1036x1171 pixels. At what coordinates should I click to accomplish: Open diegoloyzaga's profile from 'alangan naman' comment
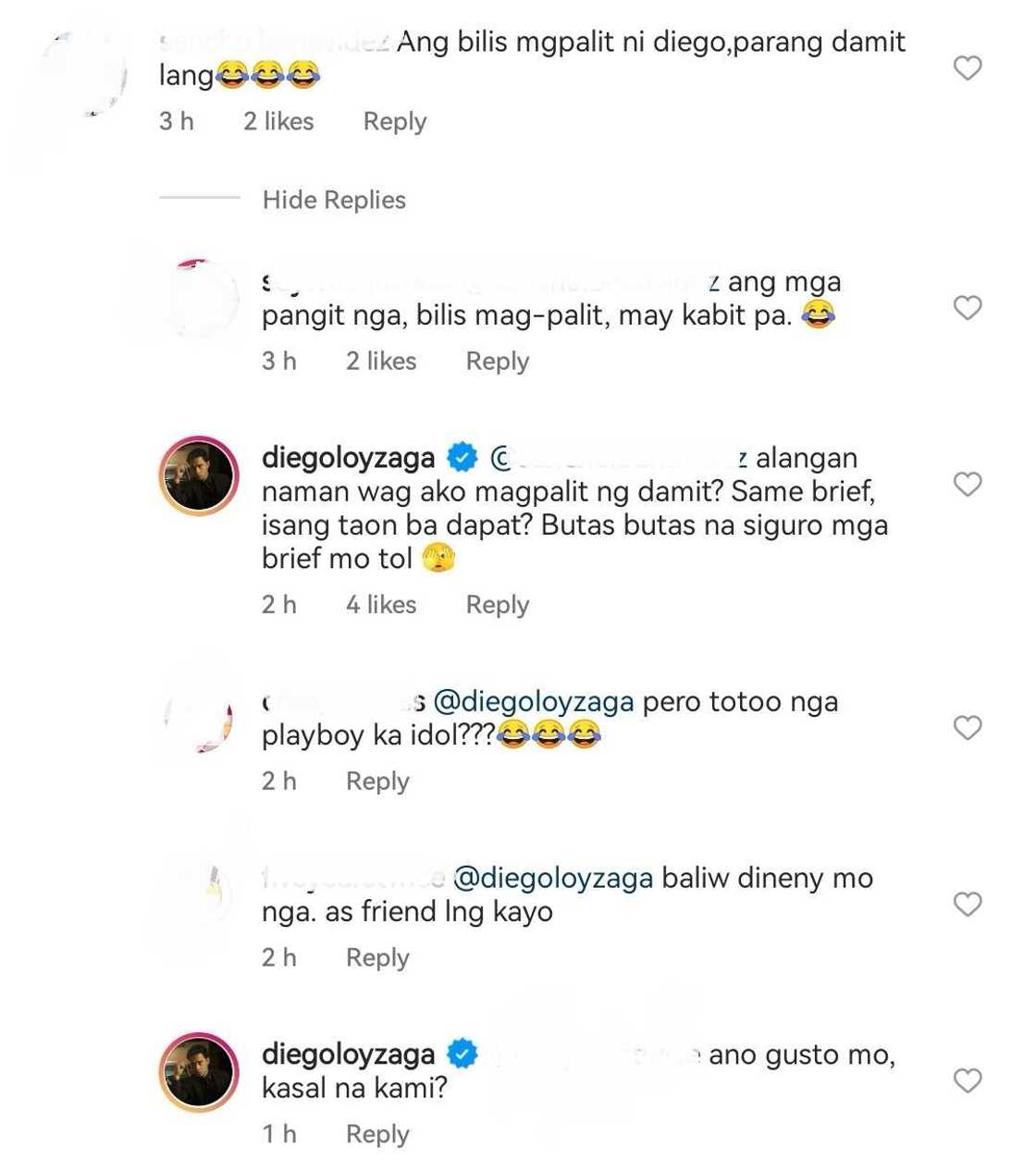click(x=348, y=458)
